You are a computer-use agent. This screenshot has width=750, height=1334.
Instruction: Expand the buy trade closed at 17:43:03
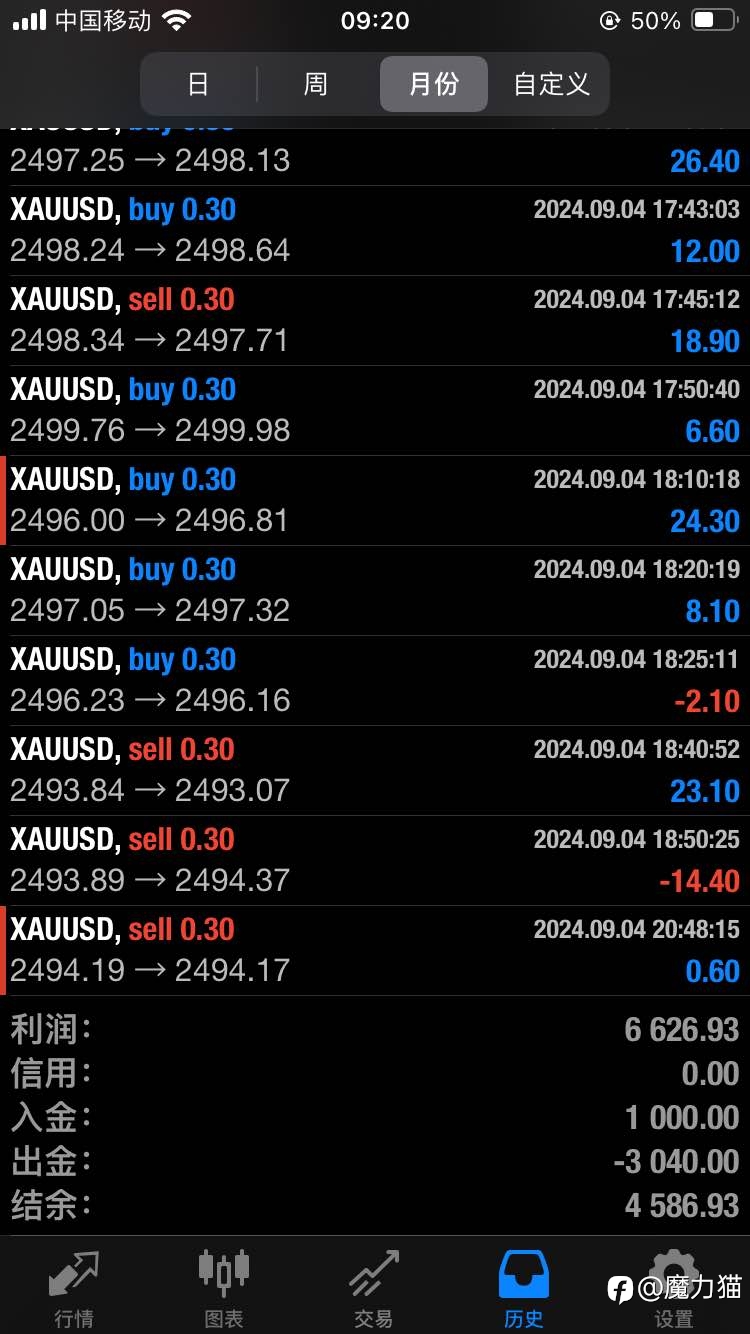(375, 231)
